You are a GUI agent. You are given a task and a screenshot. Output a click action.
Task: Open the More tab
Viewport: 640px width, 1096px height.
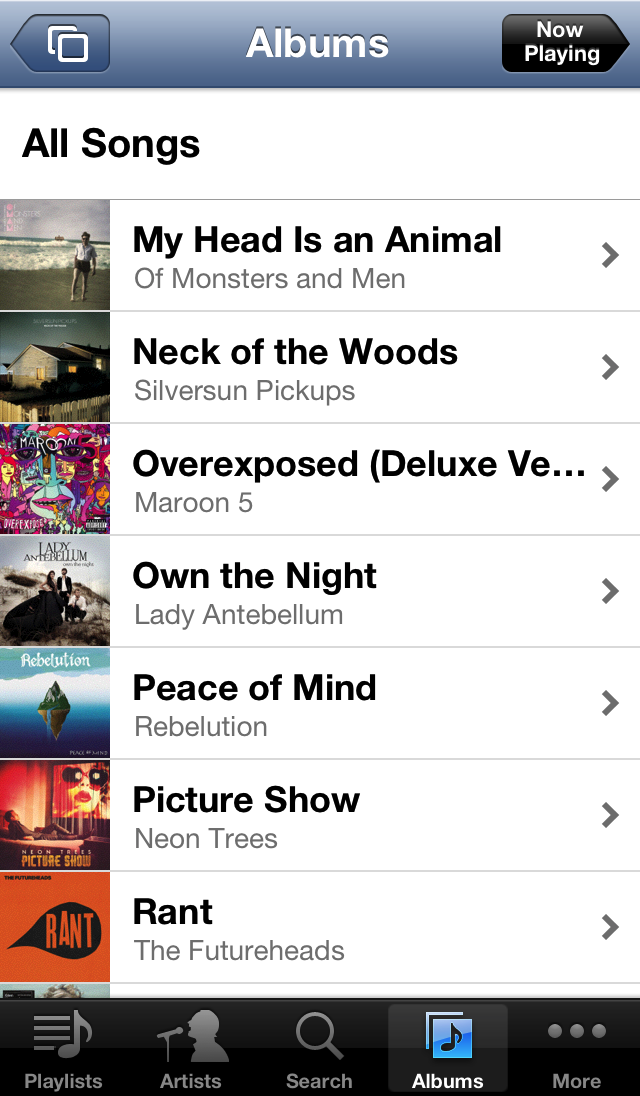click(577, 1050)
